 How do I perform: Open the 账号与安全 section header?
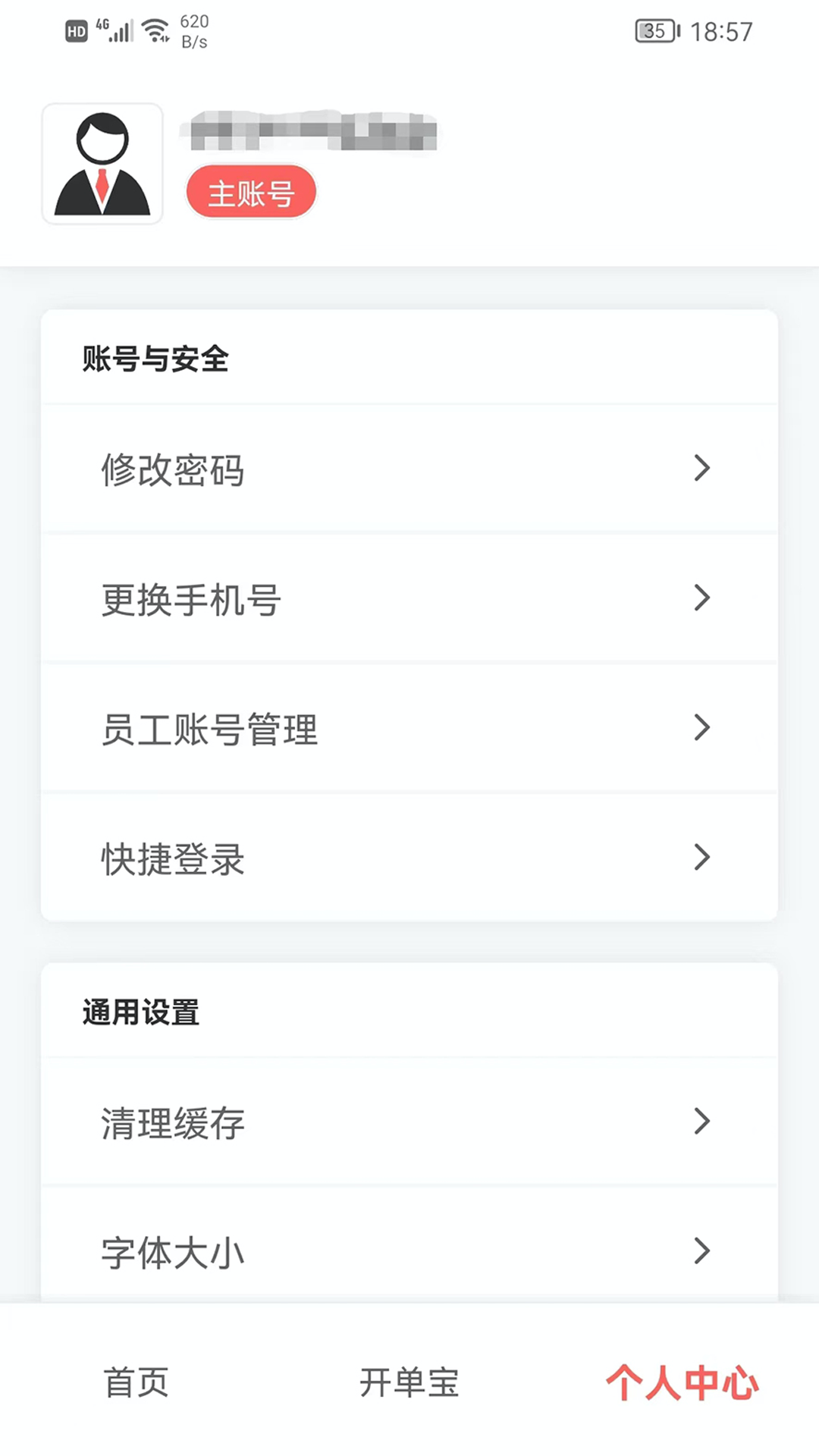coord(155,359)
